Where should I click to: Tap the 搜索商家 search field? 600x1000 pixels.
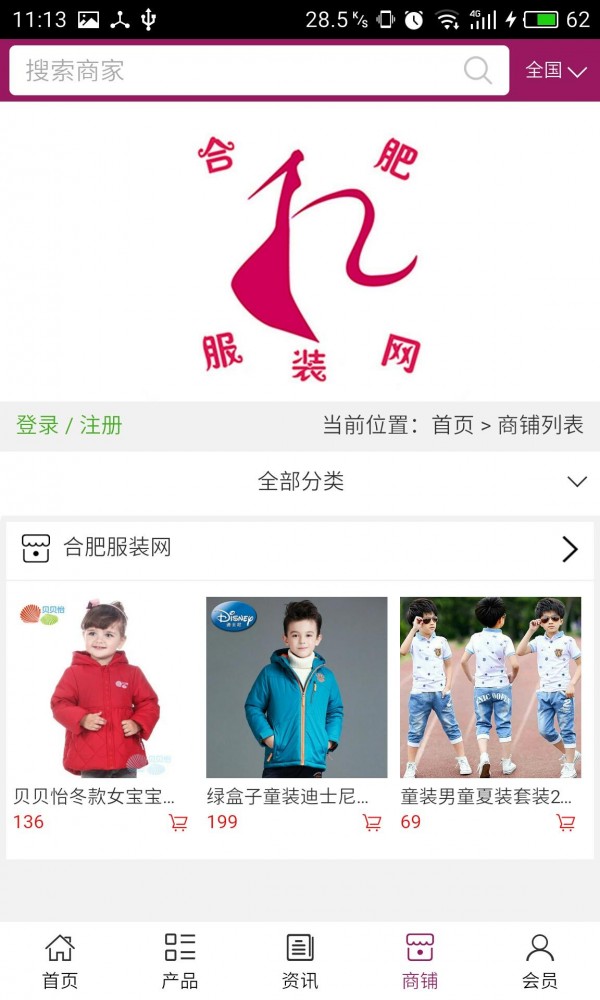coord(235,71)
